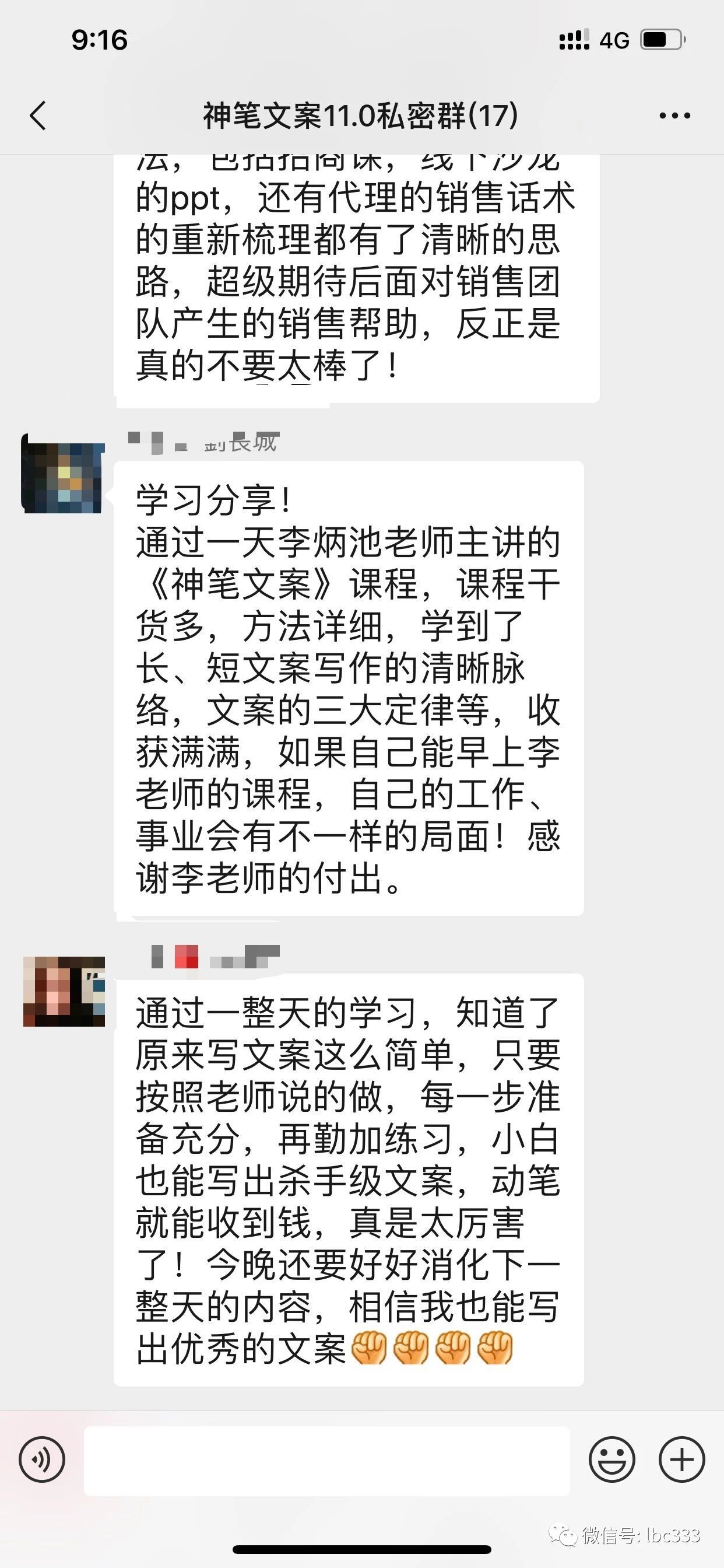Screen dimensions: 724x1568
Task: Open avatar of the 通过一整天的学习 message sender
Action: (x=64, y=992)
